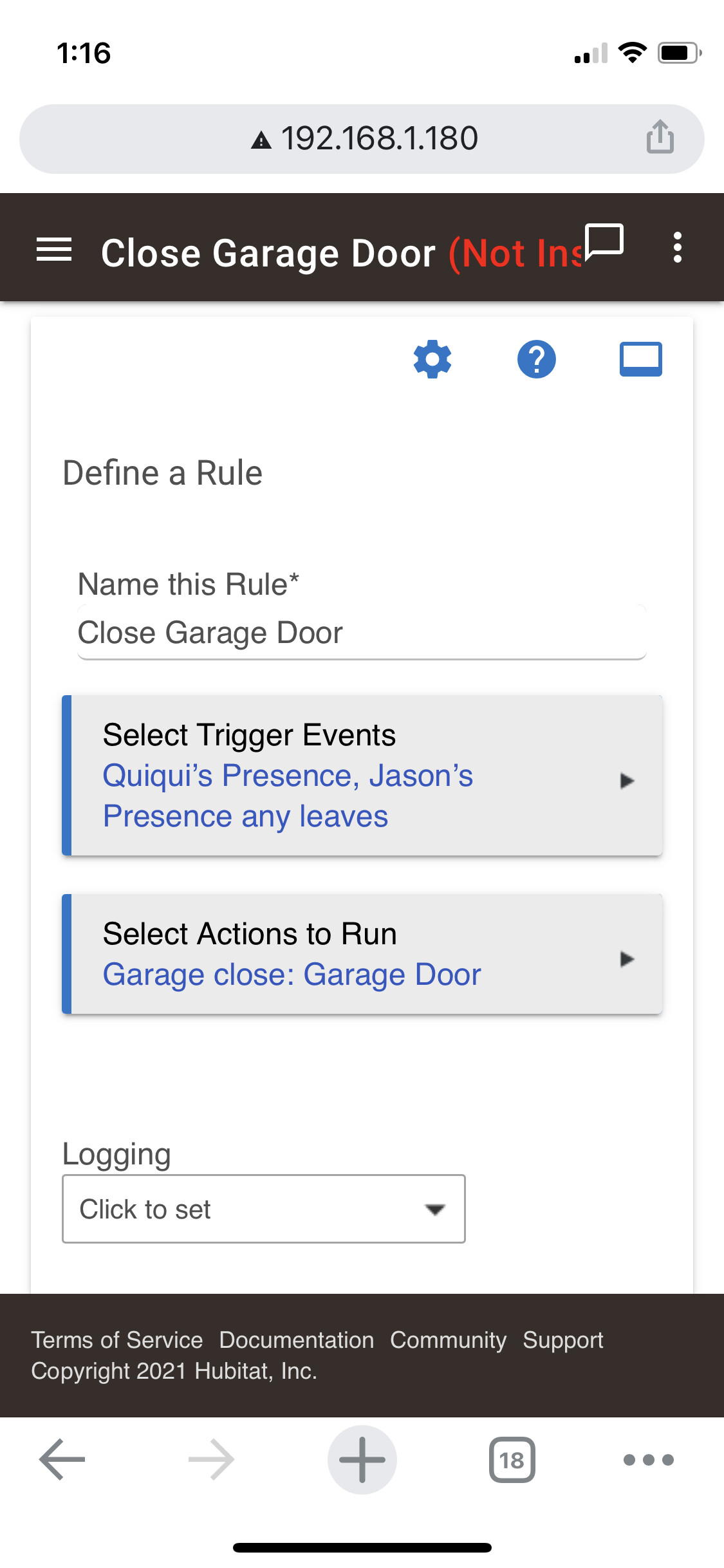This screenshot has height=1568, width=724.
Task: Edit the Name this Rule field
Action: pyautogui.click(x=362, y=632)
